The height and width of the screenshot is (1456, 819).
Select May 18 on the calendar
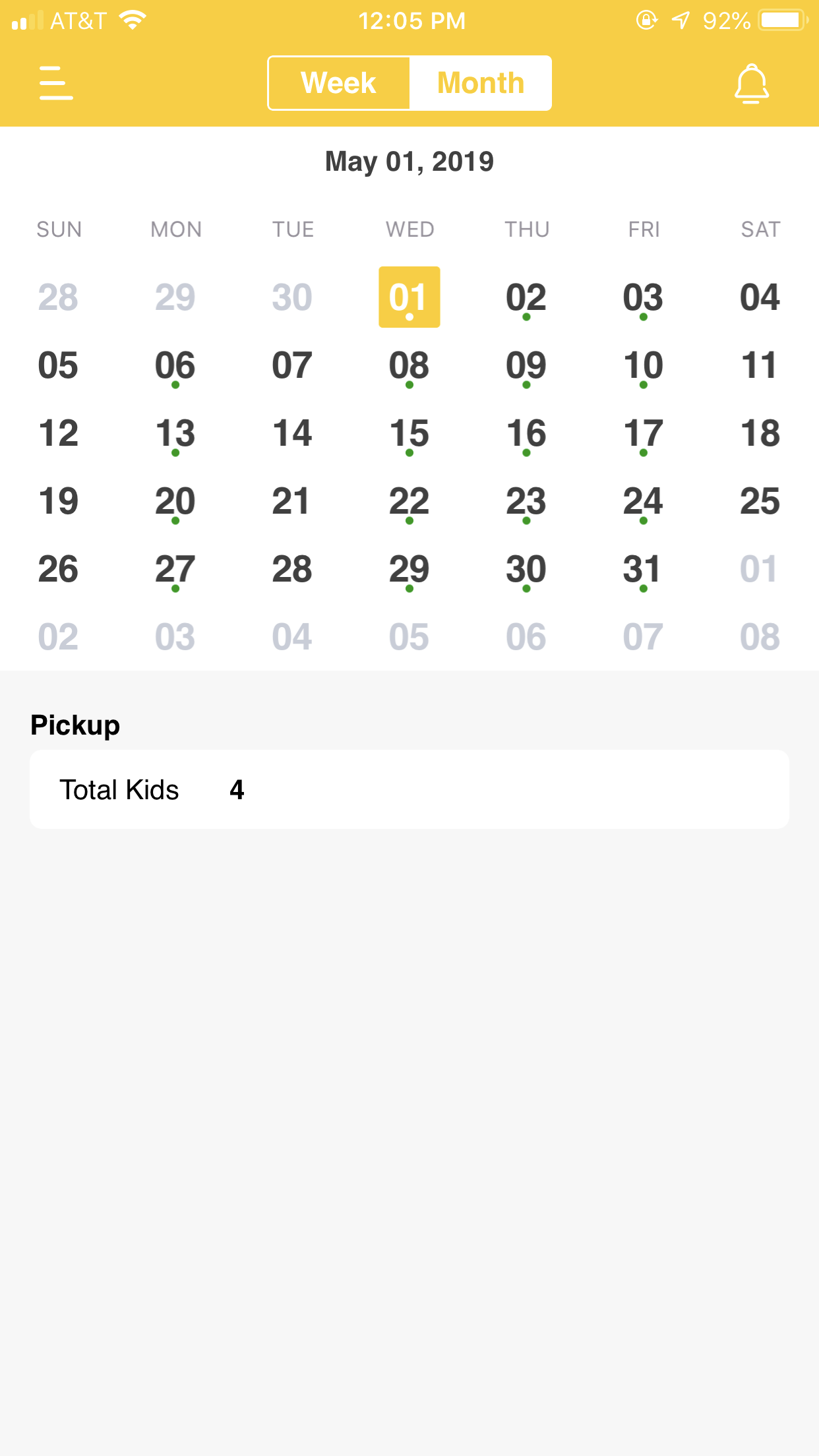click(760, 433)
